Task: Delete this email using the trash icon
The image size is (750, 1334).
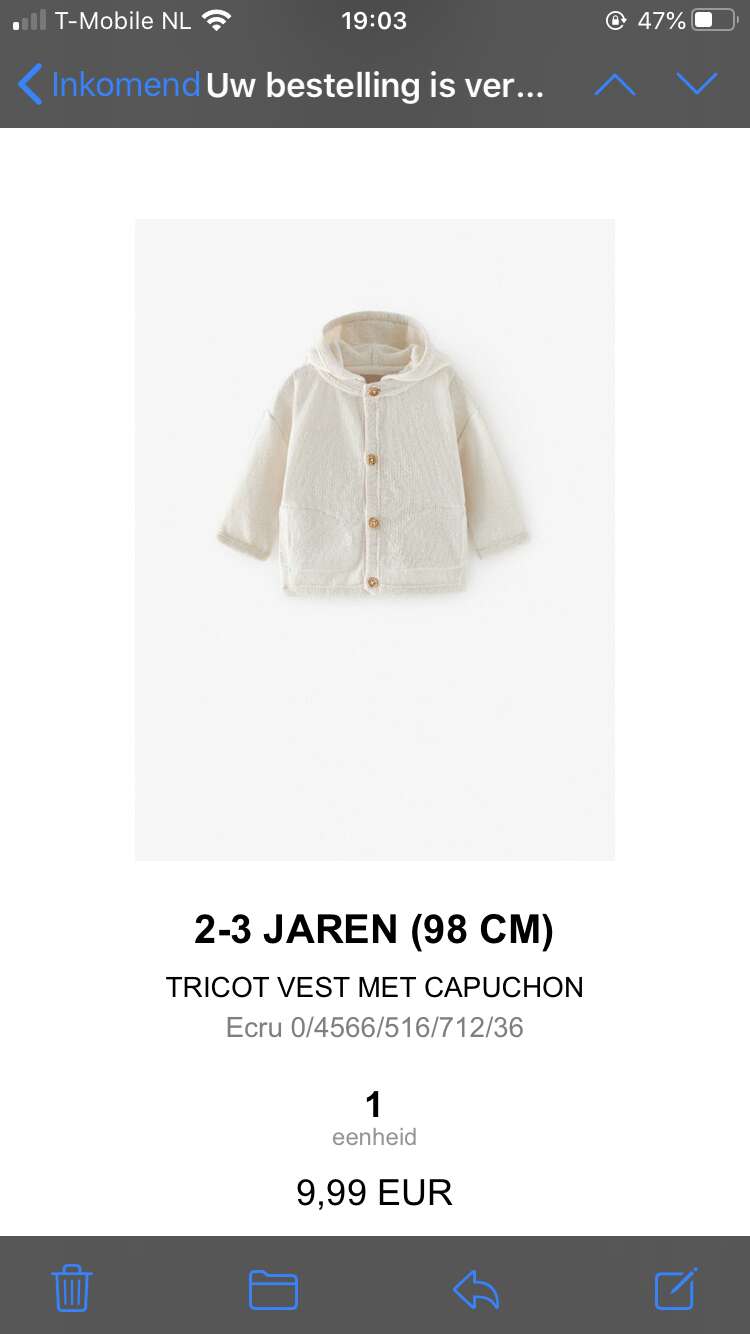Action: (x=72, y=1288)
